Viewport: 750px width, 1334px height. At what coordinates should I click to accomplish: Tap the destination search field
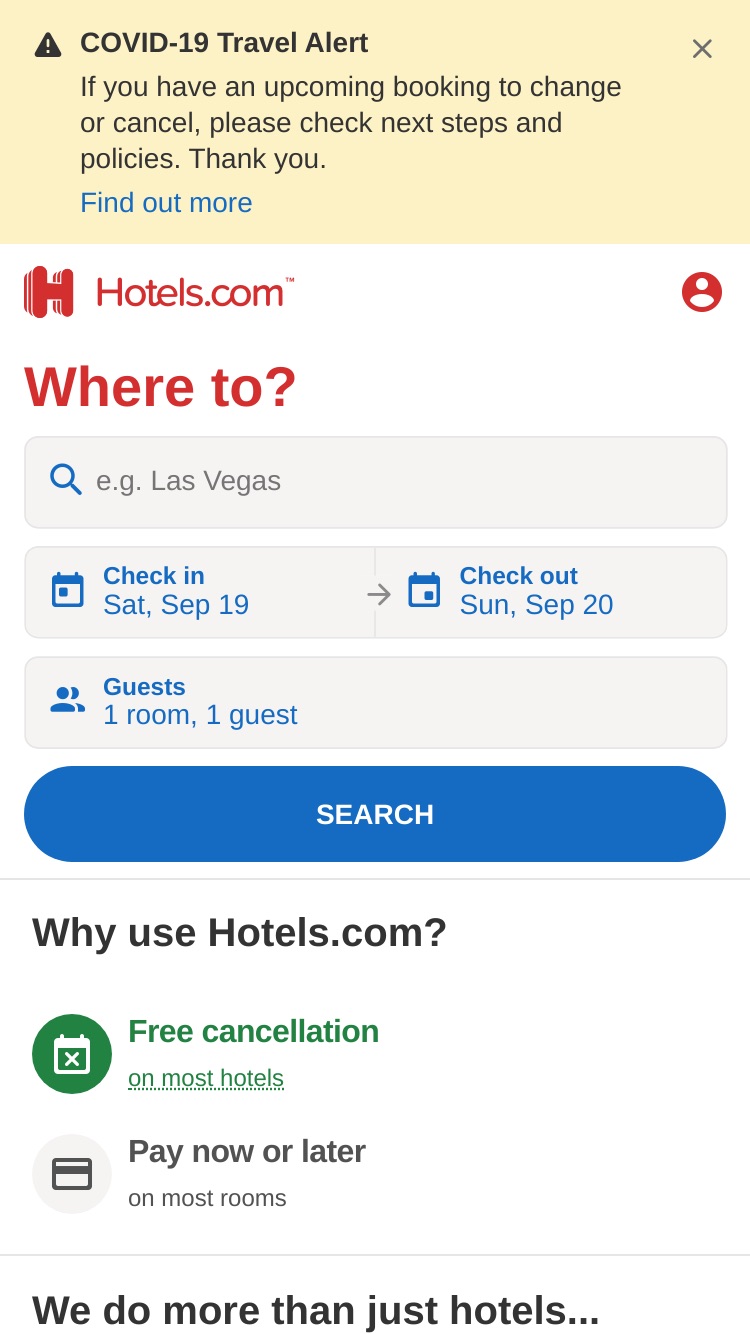(376, 482)
